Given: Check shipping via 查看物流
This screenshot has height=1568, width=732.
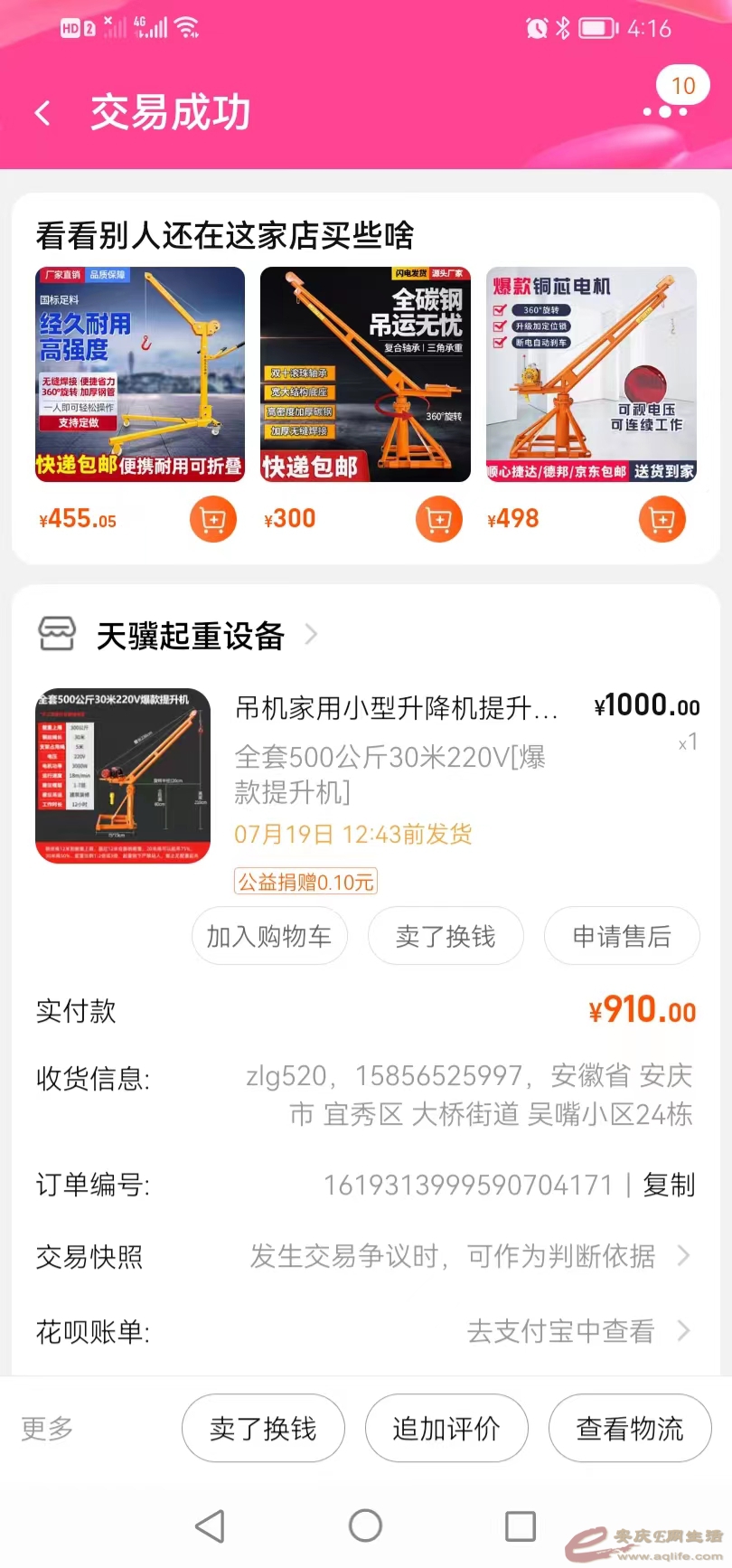Looking at the screenshot, I should coord(630,1429).
